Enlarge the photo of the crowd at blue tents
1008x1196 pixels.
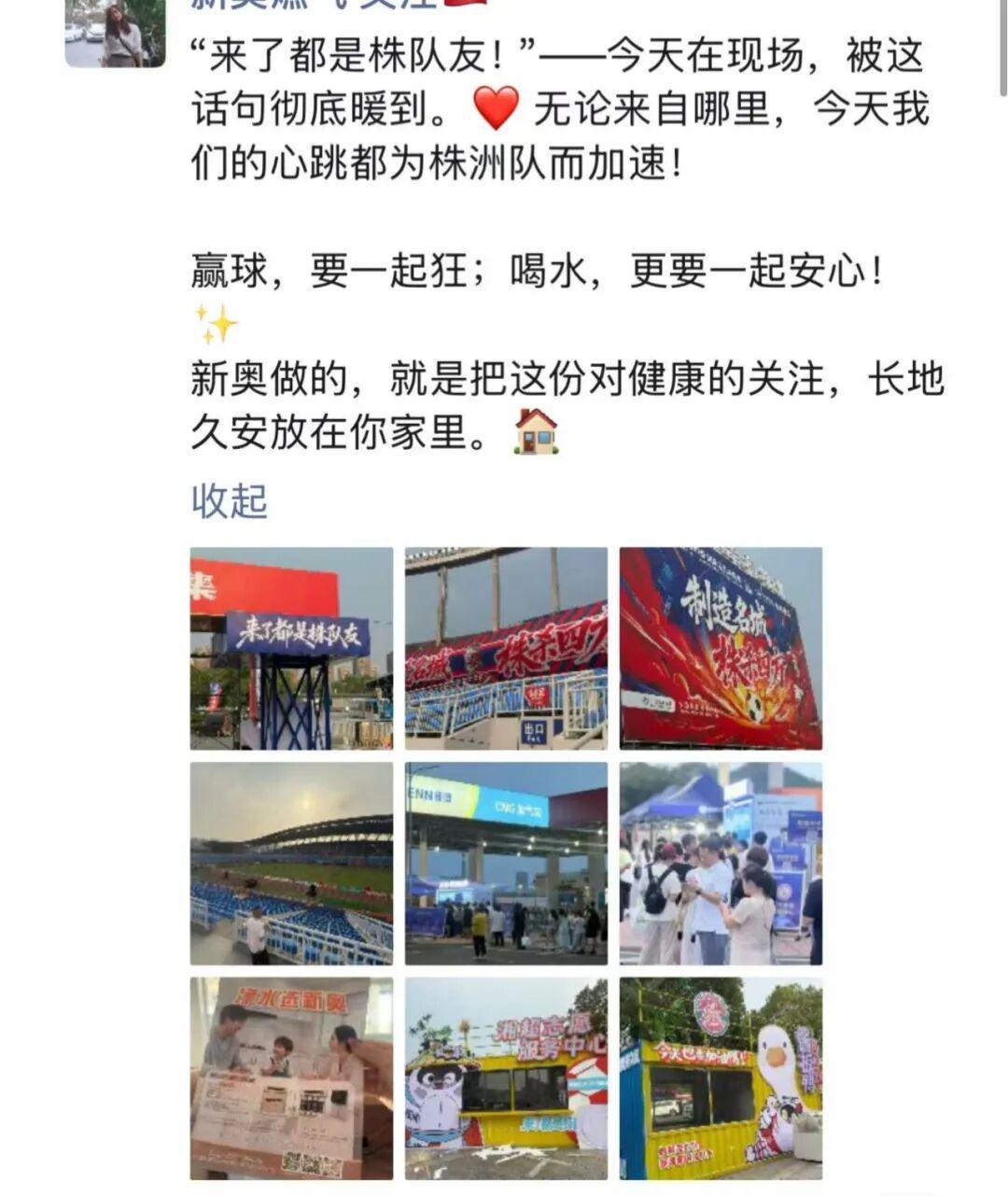(721, 863)
